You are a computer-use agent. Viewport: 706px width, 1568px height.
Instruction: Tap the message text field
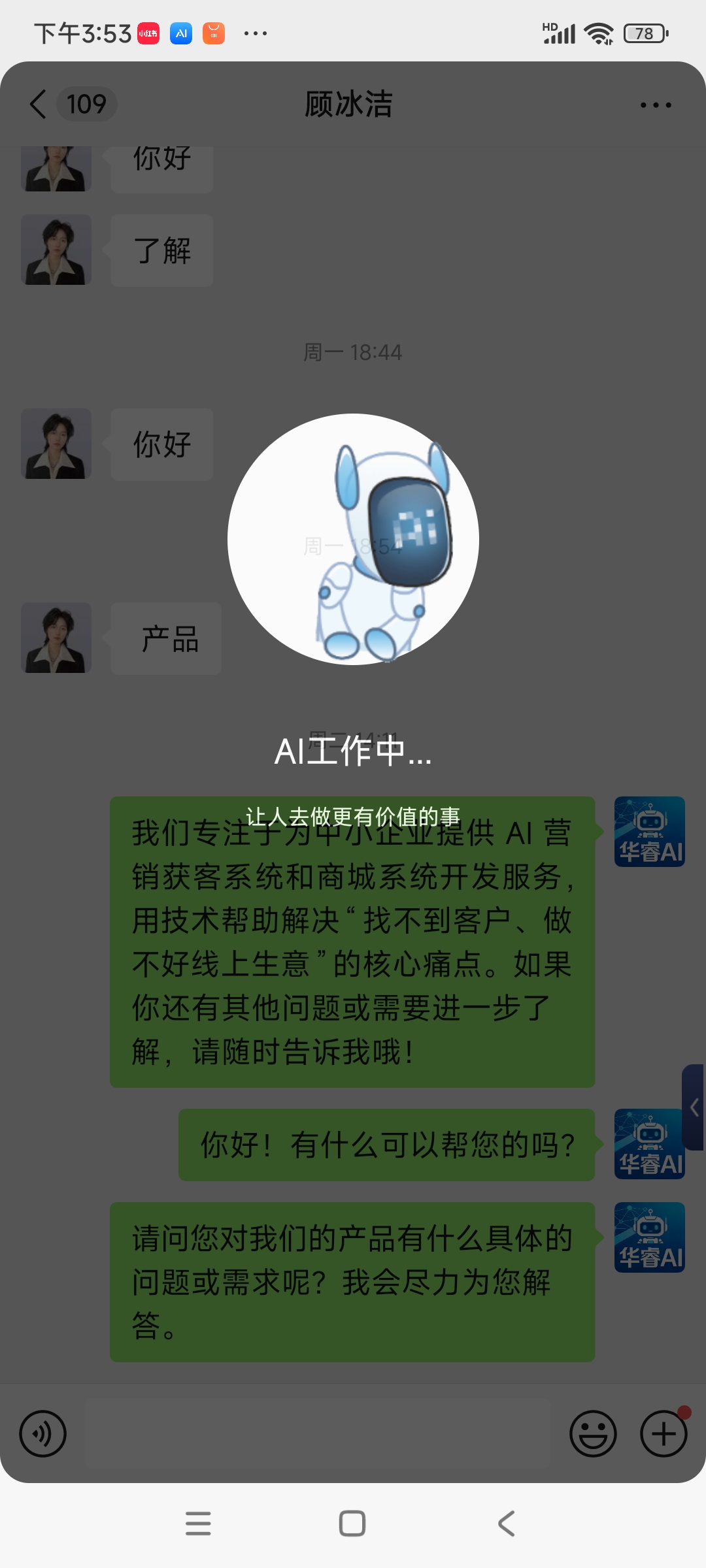click(318, 1434)
